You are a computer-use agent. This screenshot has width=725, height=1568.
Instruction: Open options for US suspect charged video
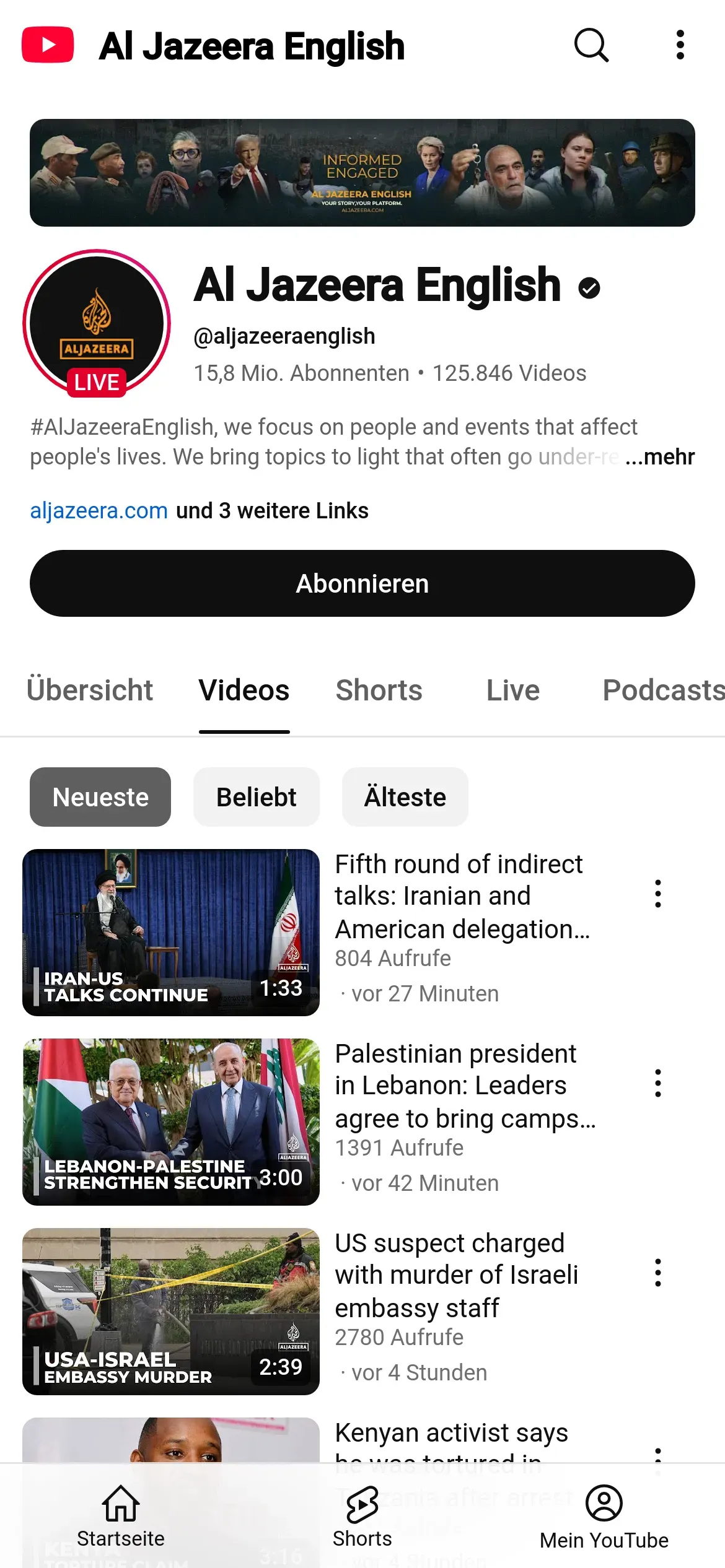(x=657, y=1273)
